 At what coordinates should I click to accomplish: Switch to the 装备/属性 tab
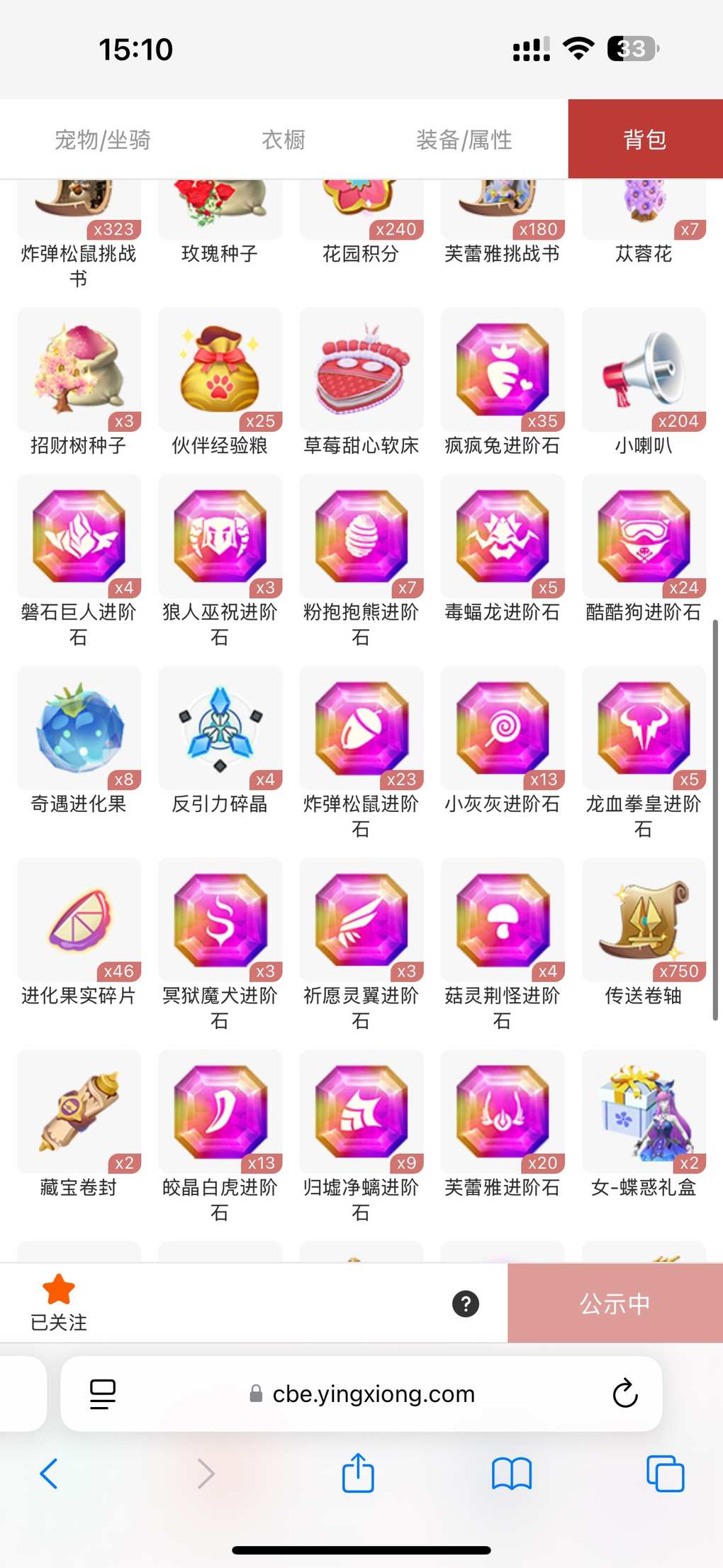tap(464, 140)
